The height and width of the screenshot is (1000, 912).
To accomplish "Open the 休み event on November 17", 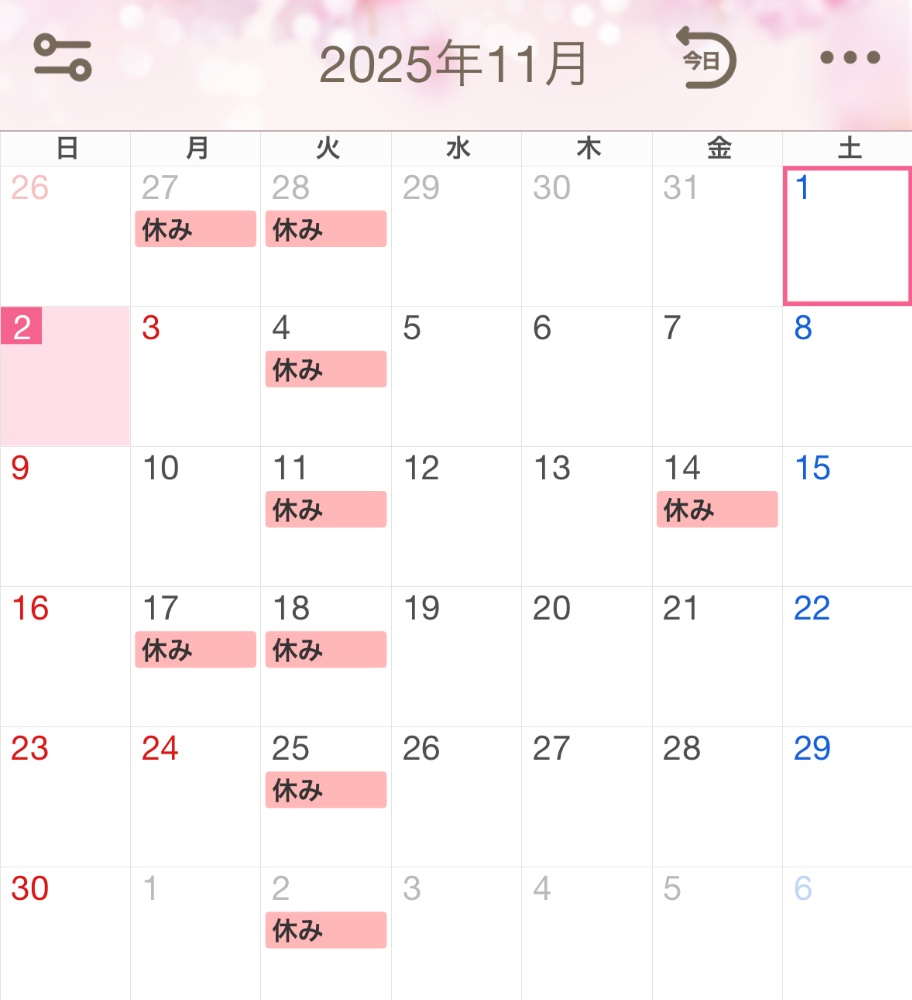I will click(195, 649).
